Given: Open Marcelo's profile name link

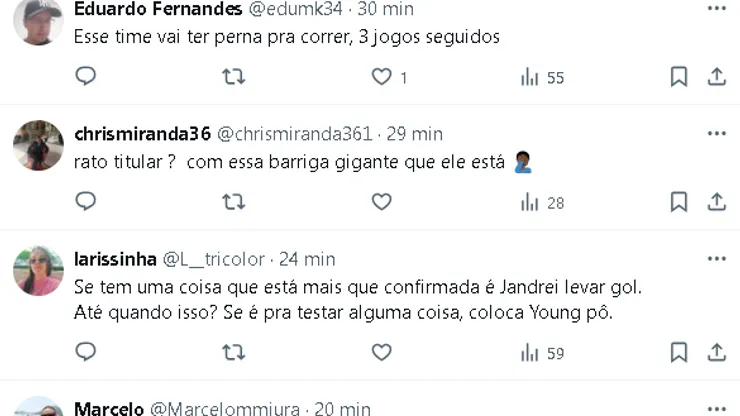Looking at the screenshot, I should point(109,408).
